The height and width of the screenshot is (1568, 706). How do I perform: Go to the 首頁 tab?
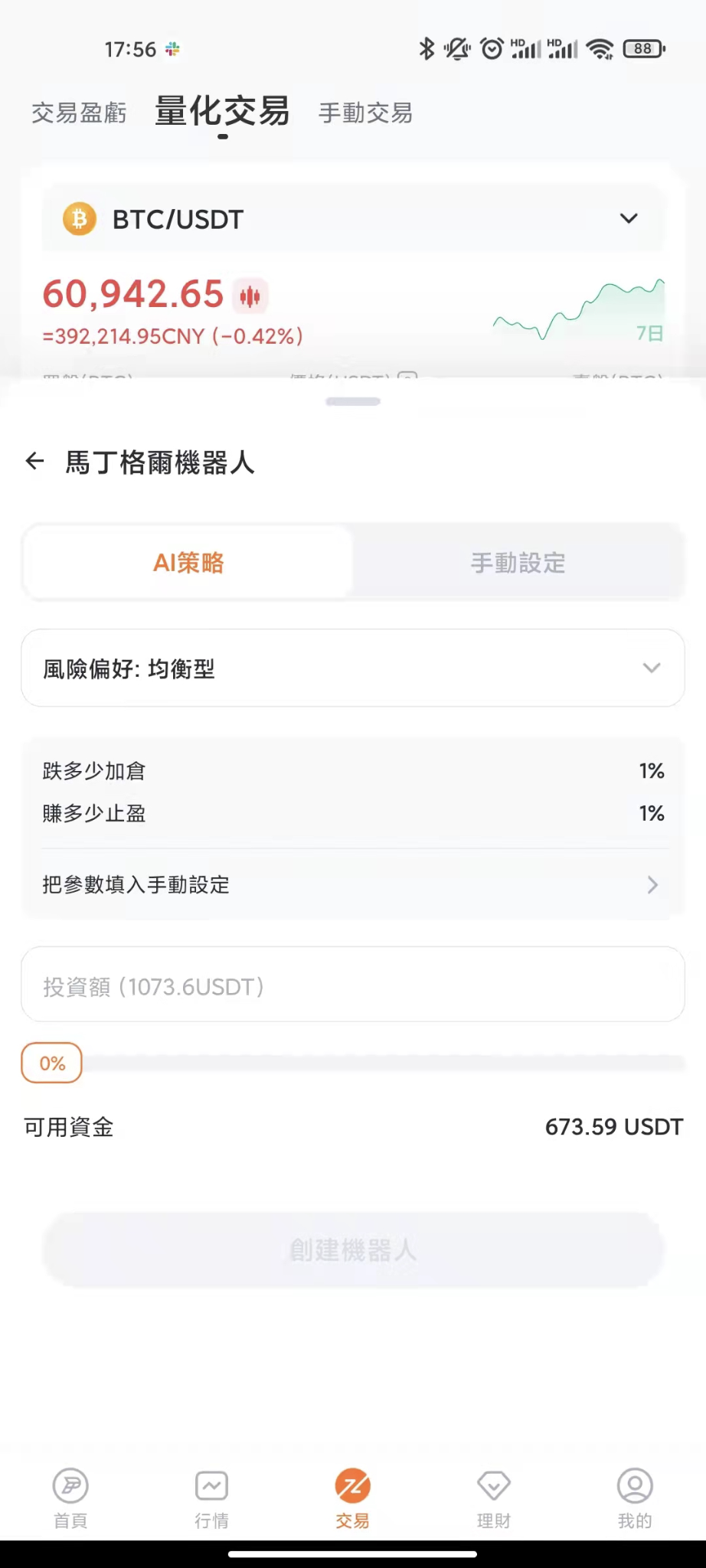click(70, 1499)
